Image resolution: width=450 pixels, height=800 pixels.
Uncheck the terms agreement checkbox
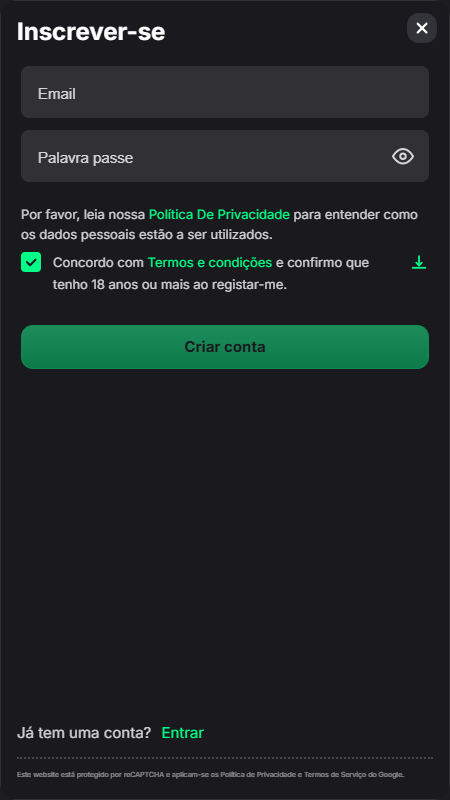pos(31,262)
